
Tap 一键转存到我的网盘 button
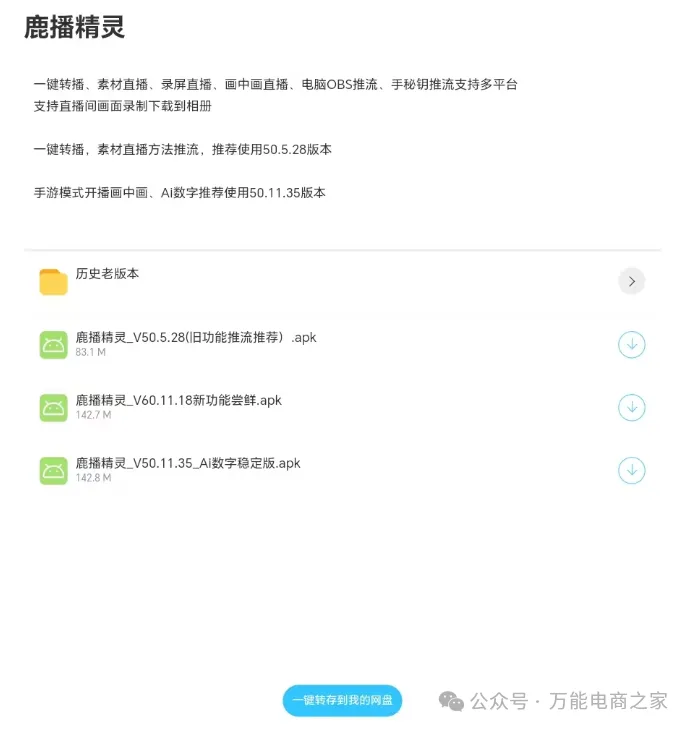(342, 701)
